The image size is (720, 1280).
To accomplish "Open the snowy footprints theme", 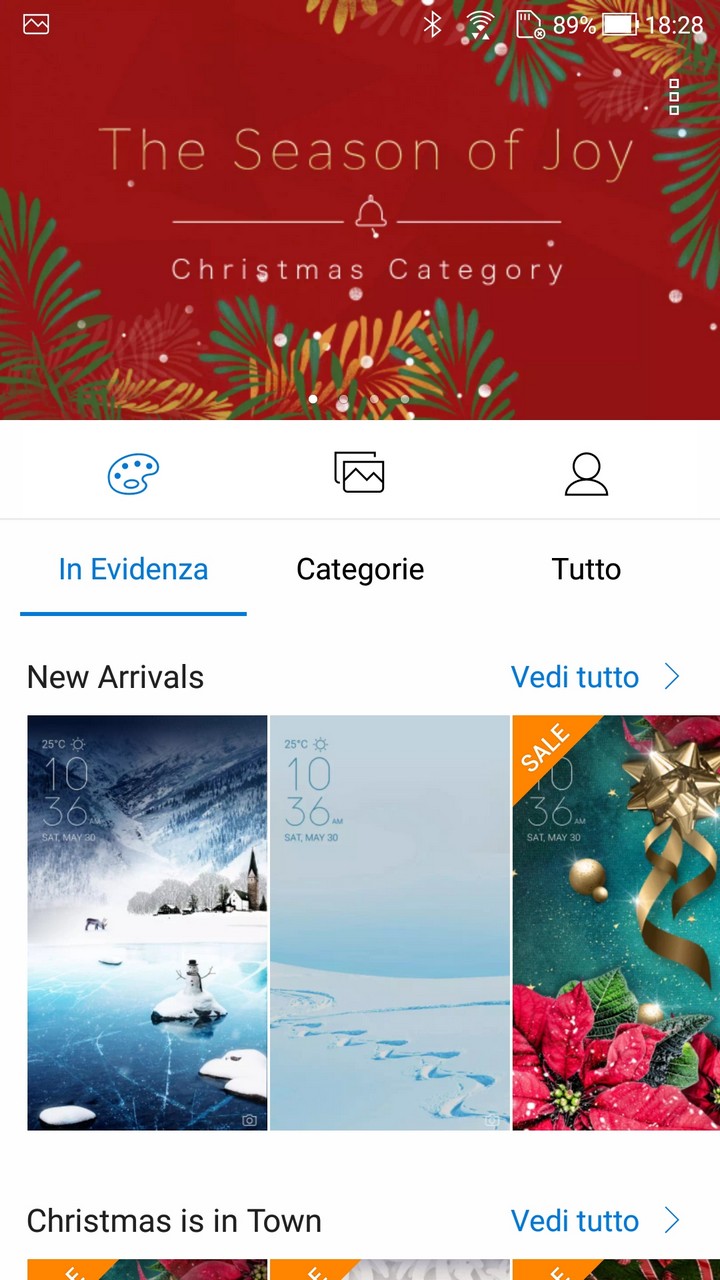I will click(390, 923).
